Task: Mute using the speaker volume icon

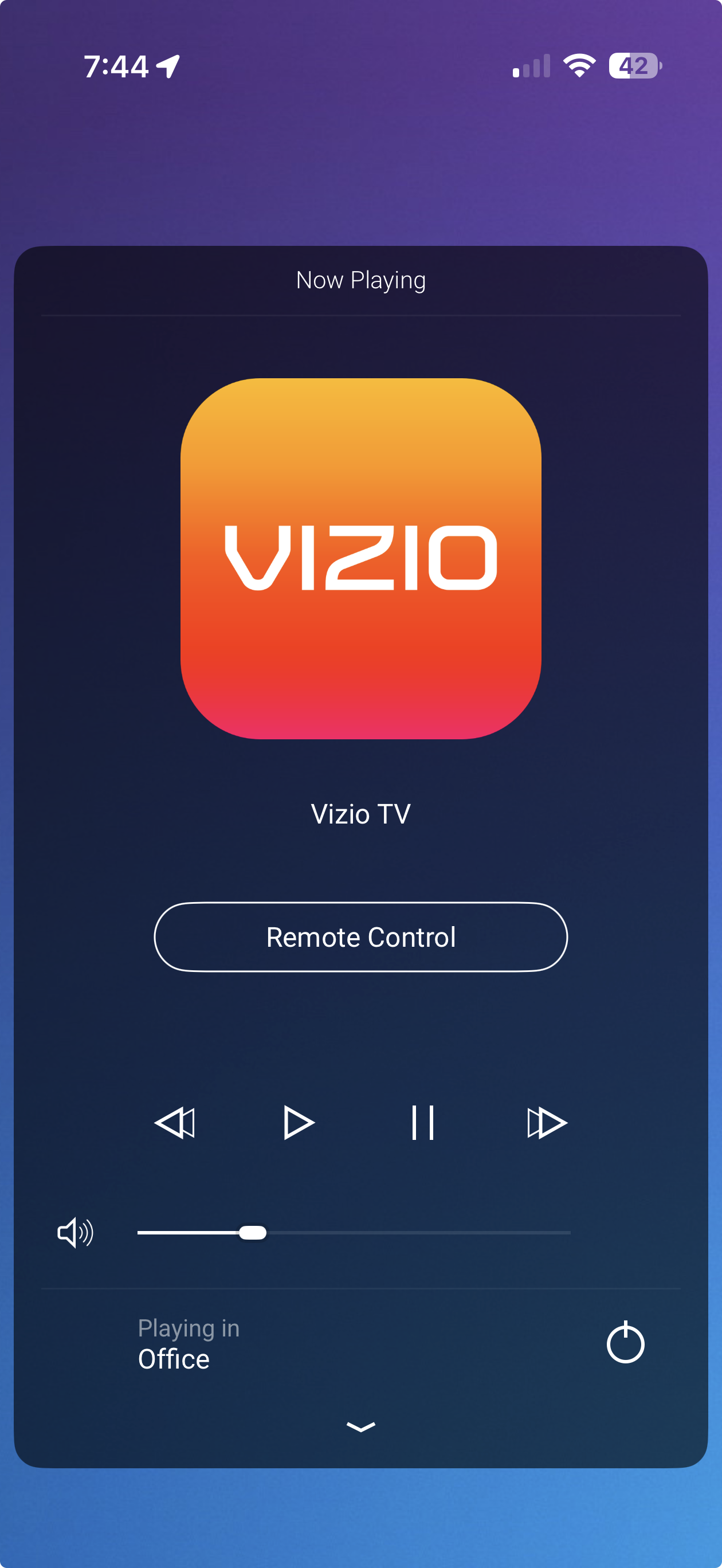Action: coord(75,1233)
